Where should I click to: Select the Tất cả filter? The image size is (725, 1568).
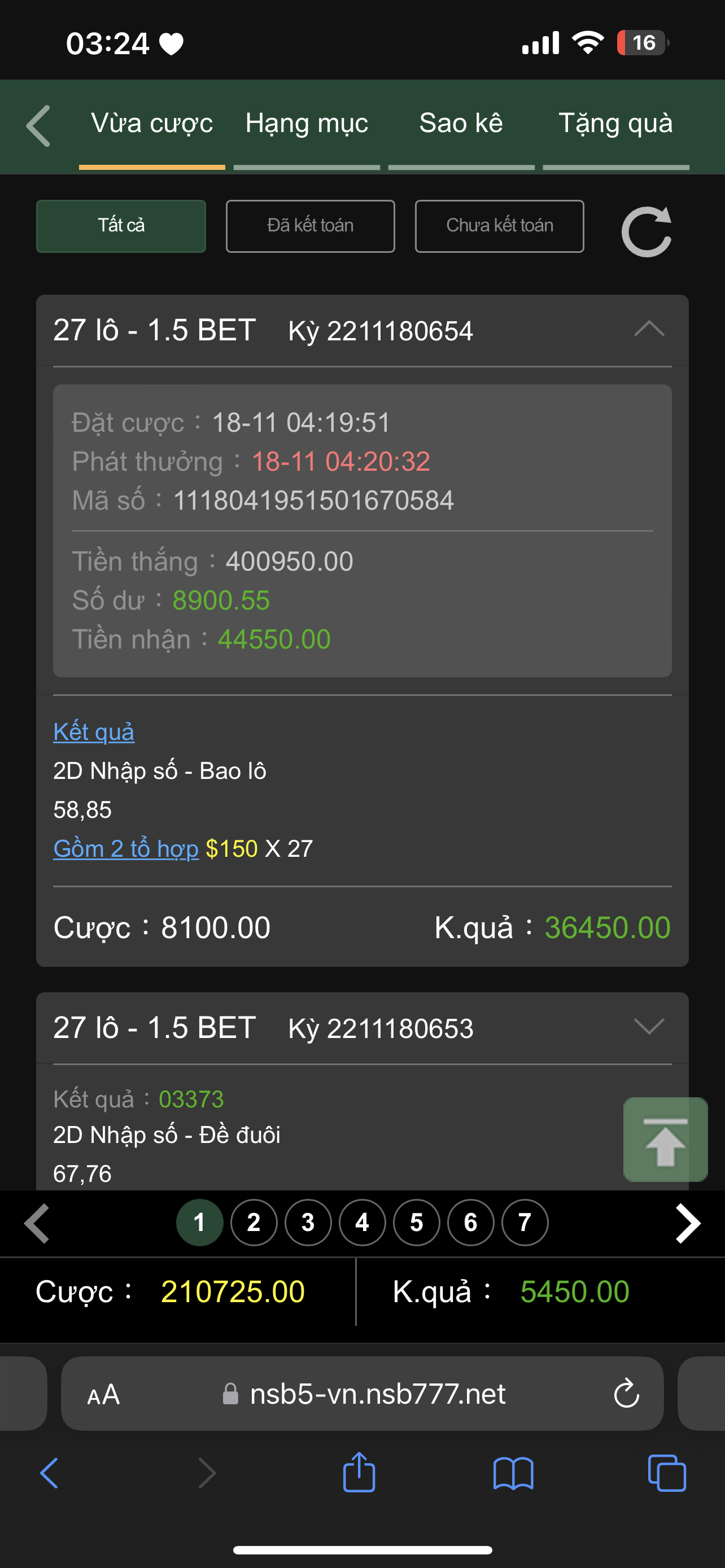click(121, 226)
